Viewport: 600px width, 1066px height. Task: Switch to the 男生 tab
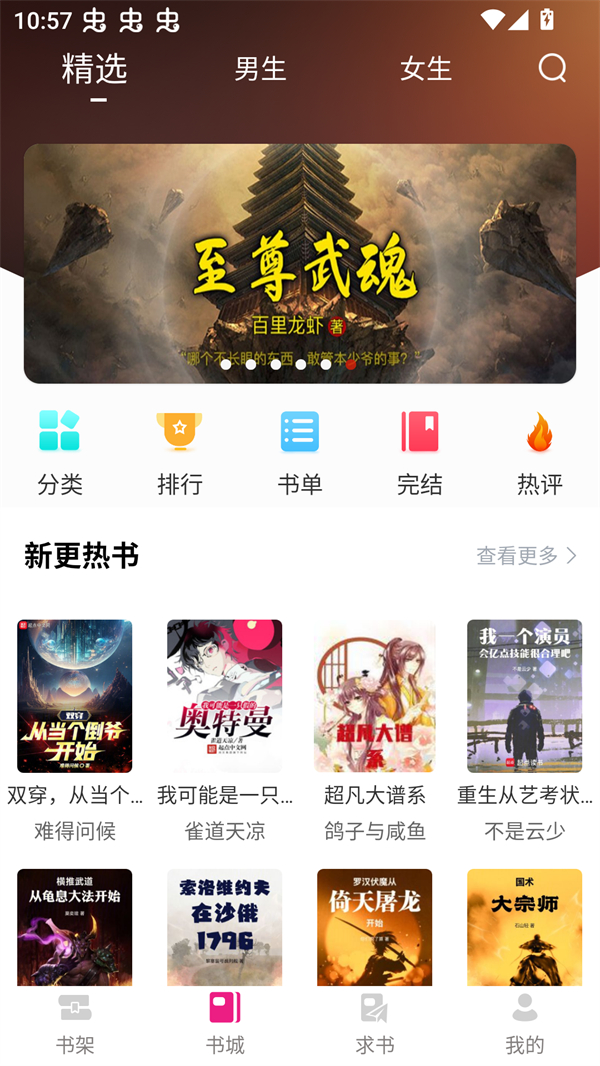(x=260, y=68)
